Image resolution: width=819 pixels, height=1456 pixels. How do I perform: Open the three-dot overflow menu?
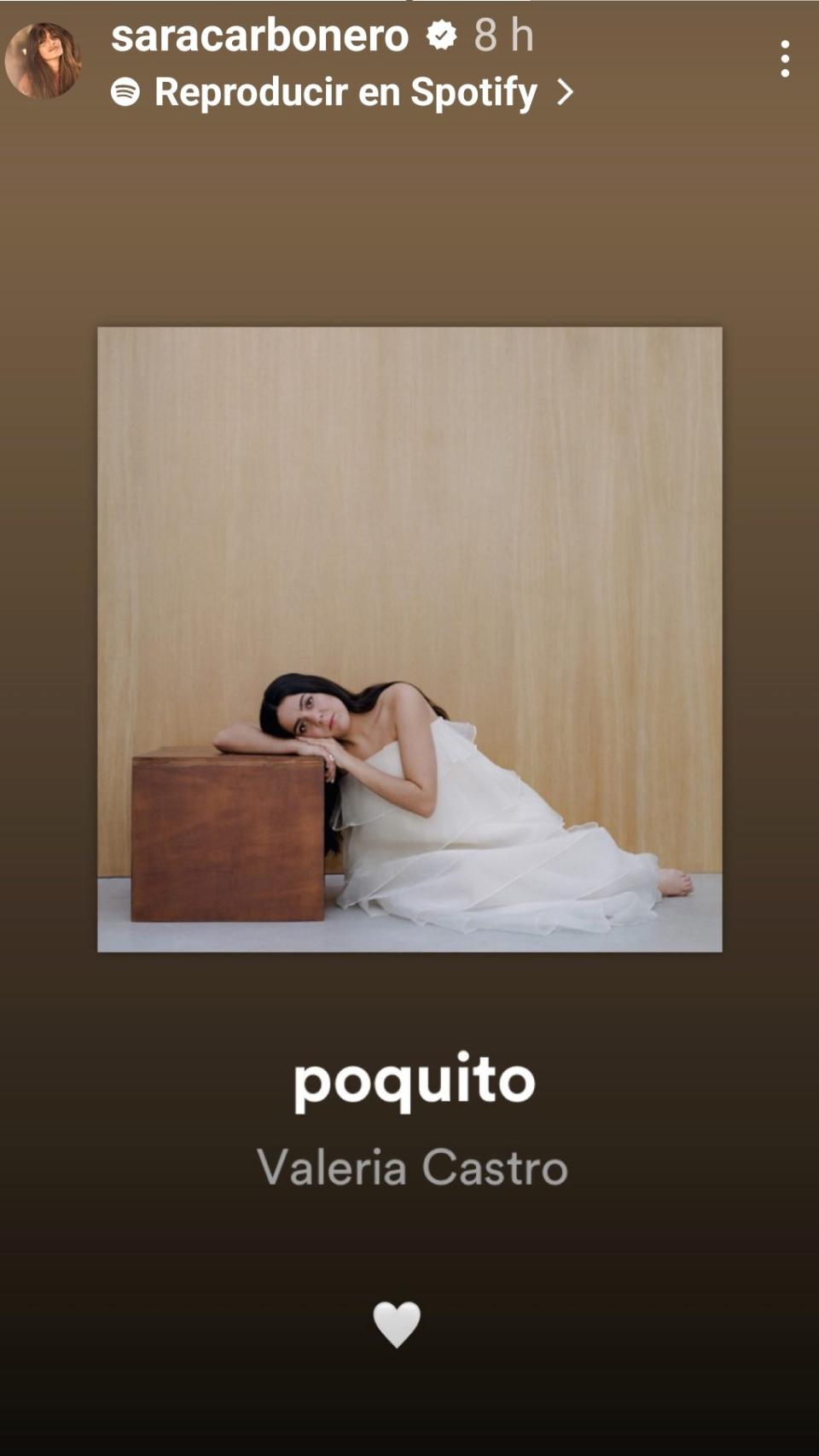[784, 60]
